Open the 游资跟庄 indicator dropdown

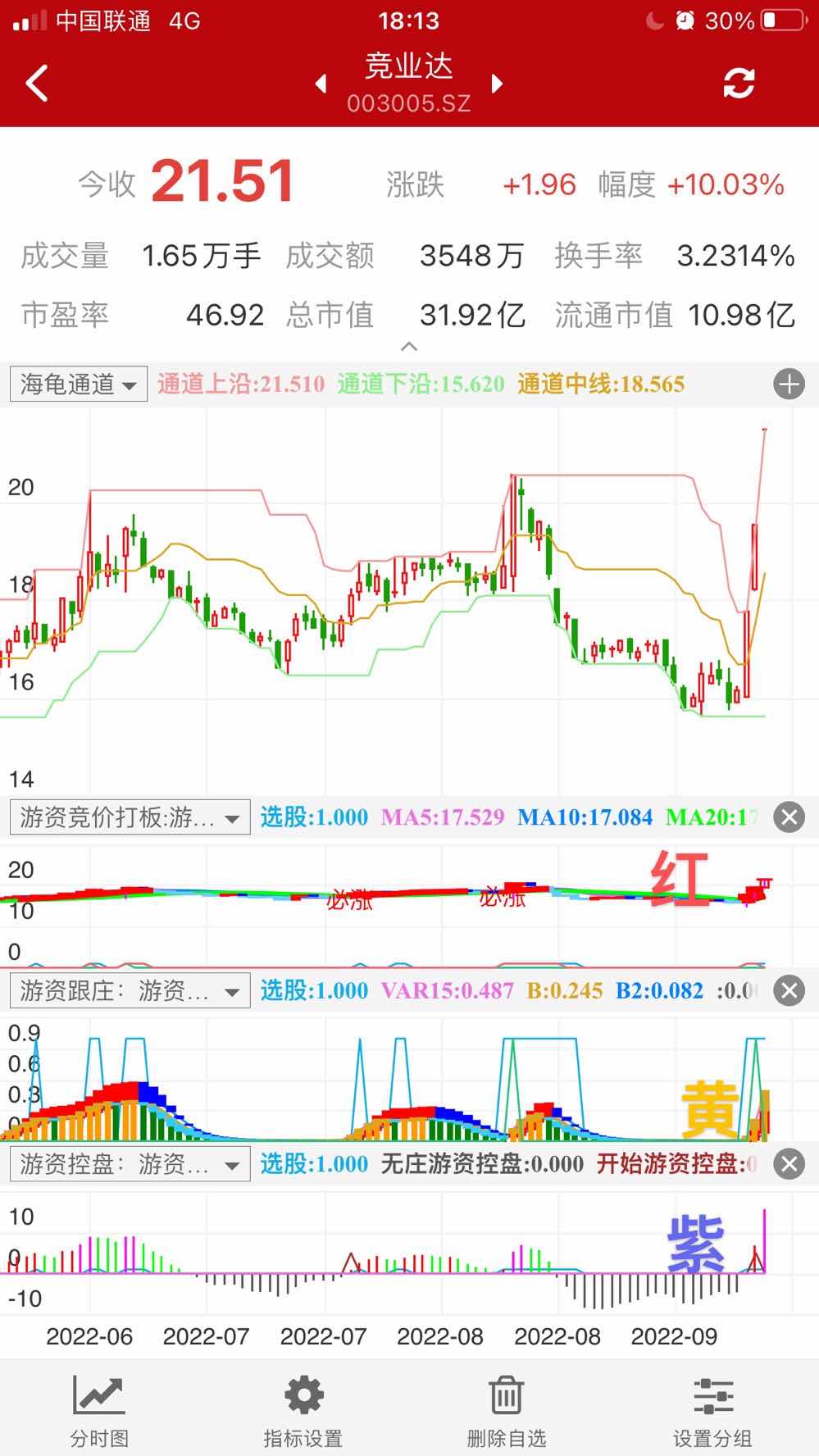[x=130, y=990]
